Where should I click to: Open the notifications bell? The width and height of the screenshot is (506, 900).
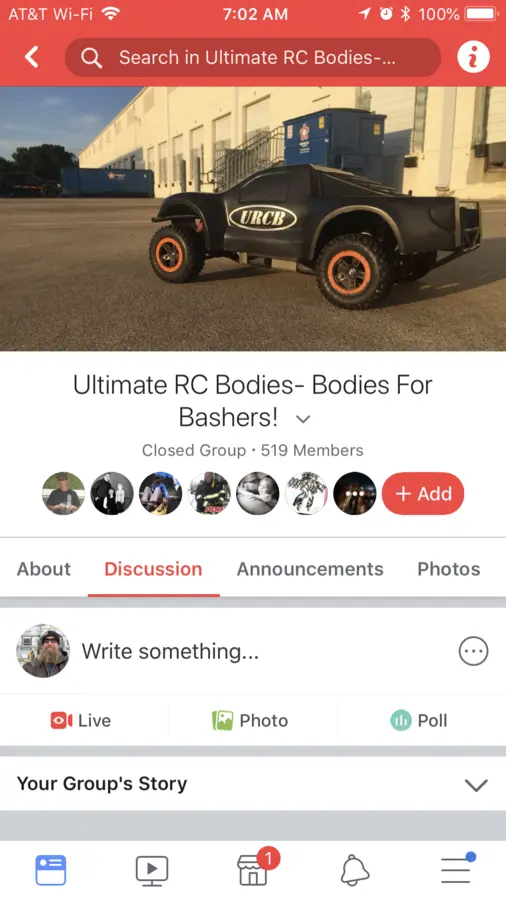[355, 871]
